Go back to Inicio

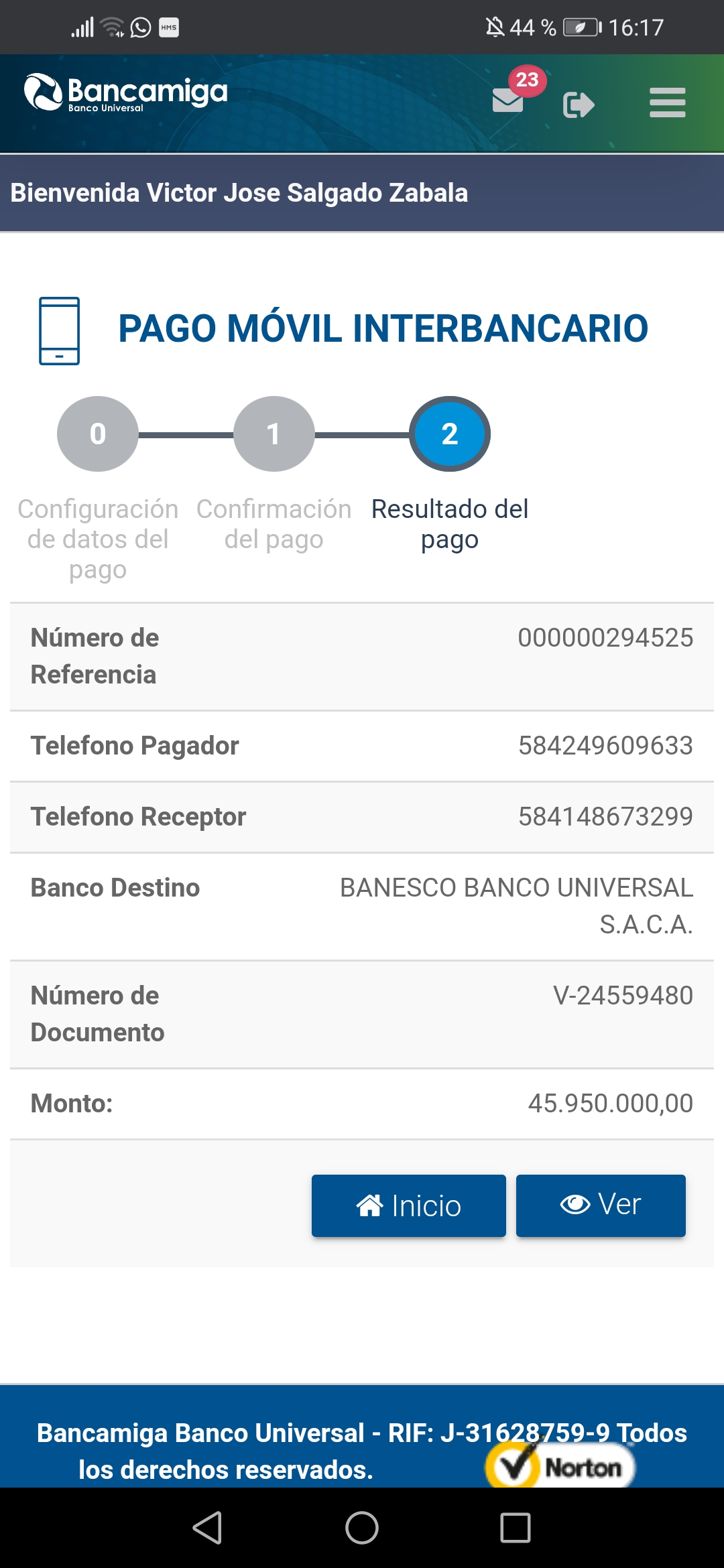[409, 1205]
